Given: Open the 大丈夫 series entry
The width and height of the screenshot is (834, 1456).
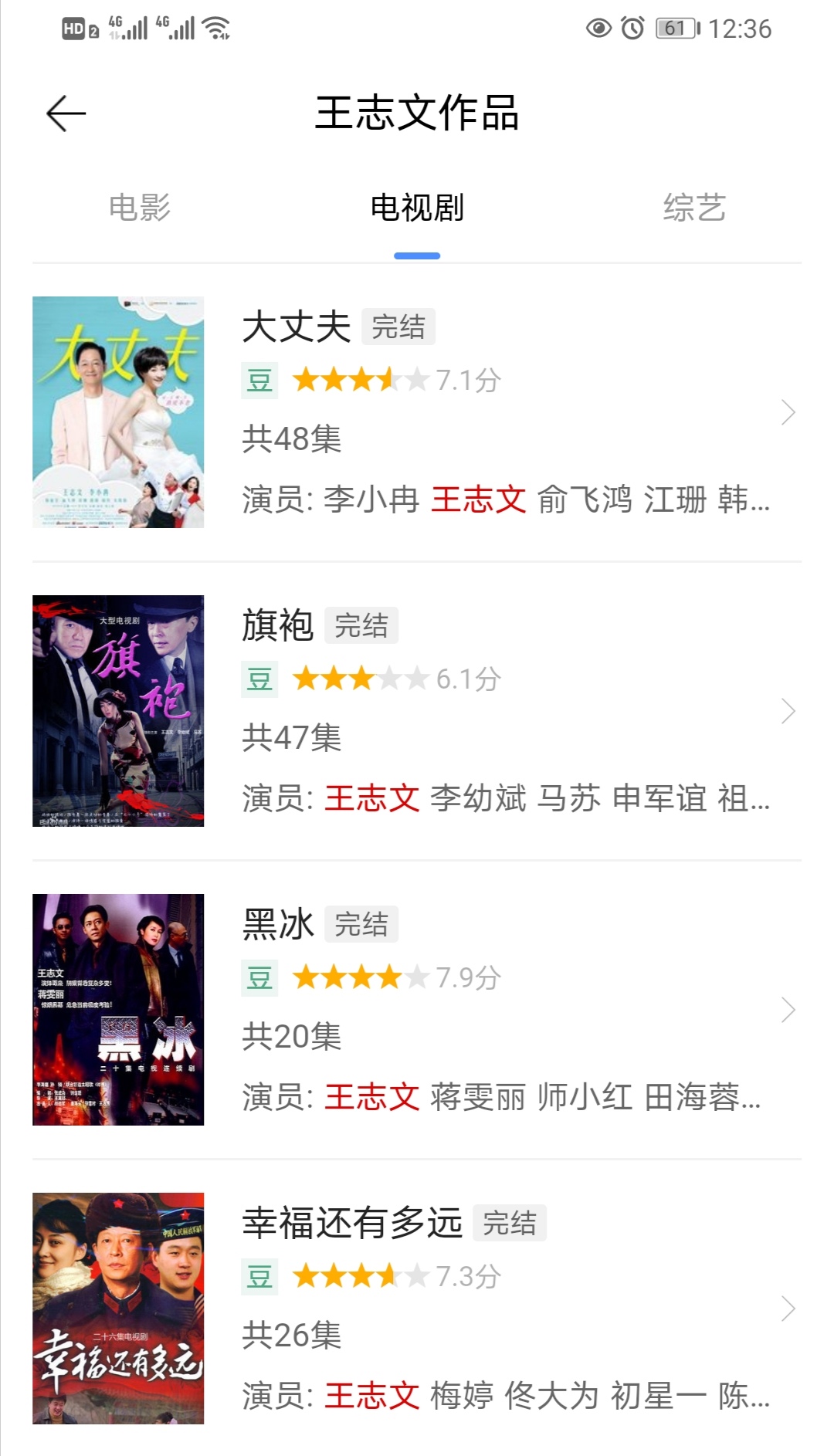Looking at the screenshot, I should tap(417, 412).
